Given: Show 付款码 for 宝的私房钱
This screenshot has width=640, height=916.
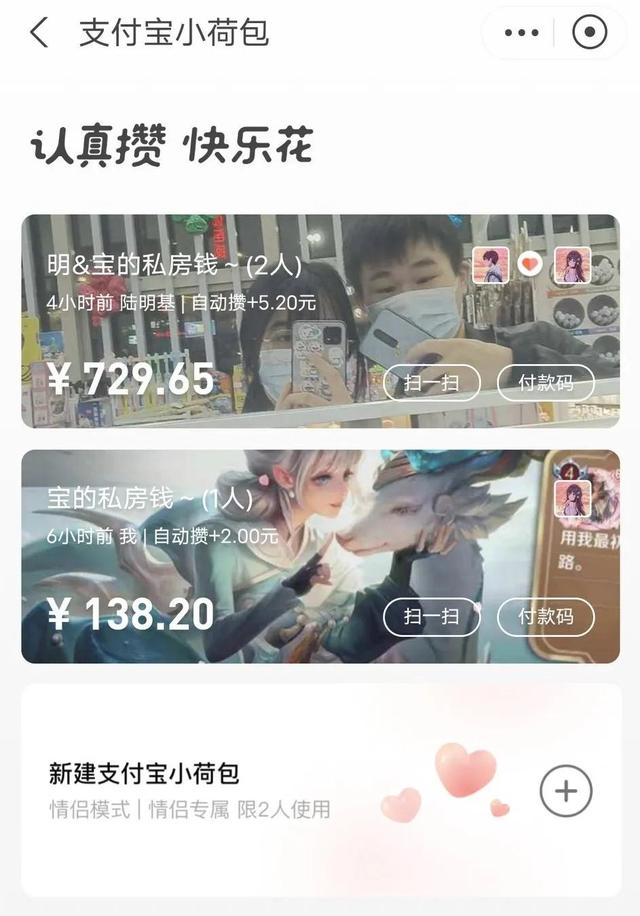Looking at the screenshot, I should tap(546, 616).
